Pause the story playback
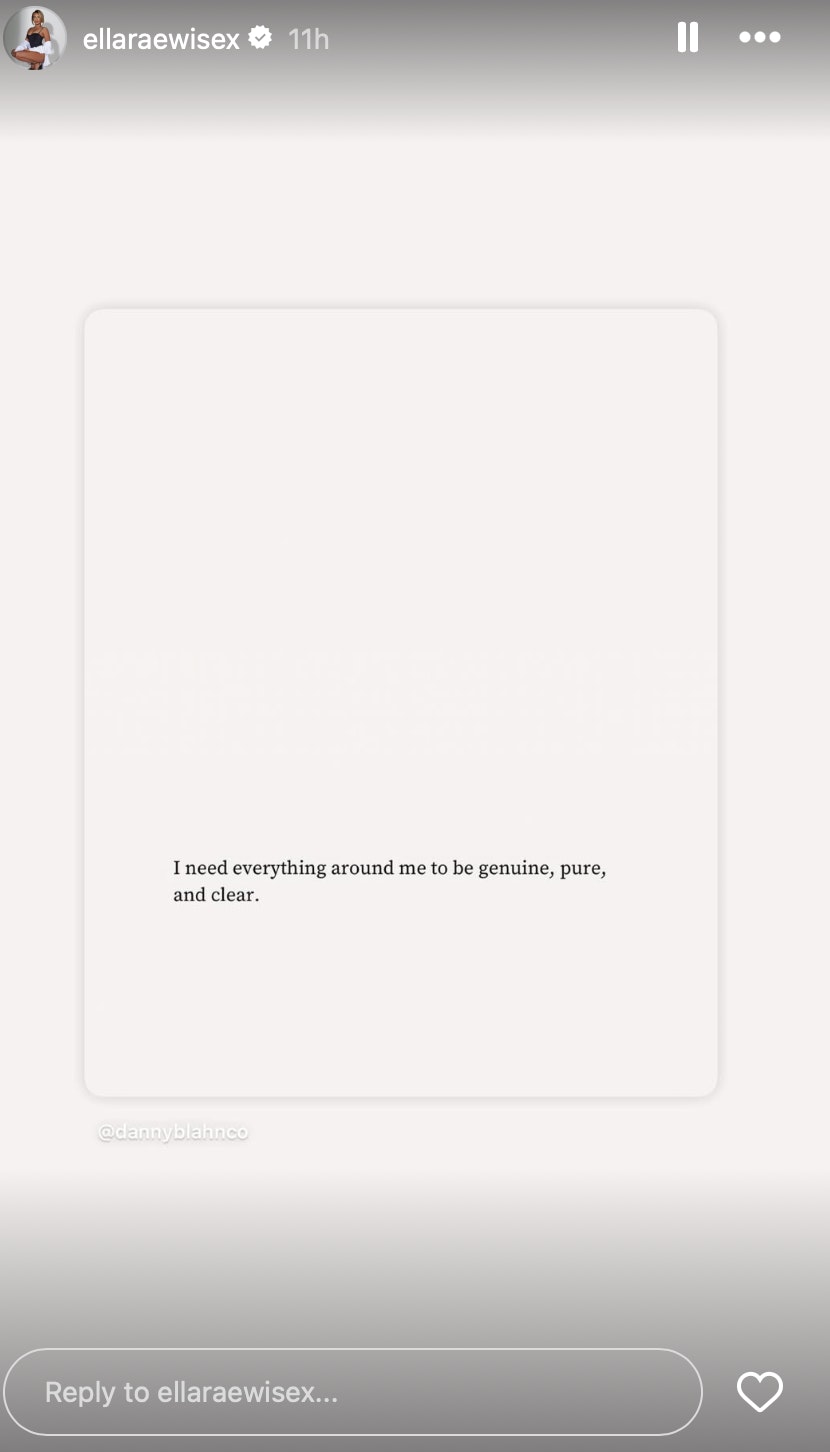This screenshot has width=830, height=1452. coord(687,38)
